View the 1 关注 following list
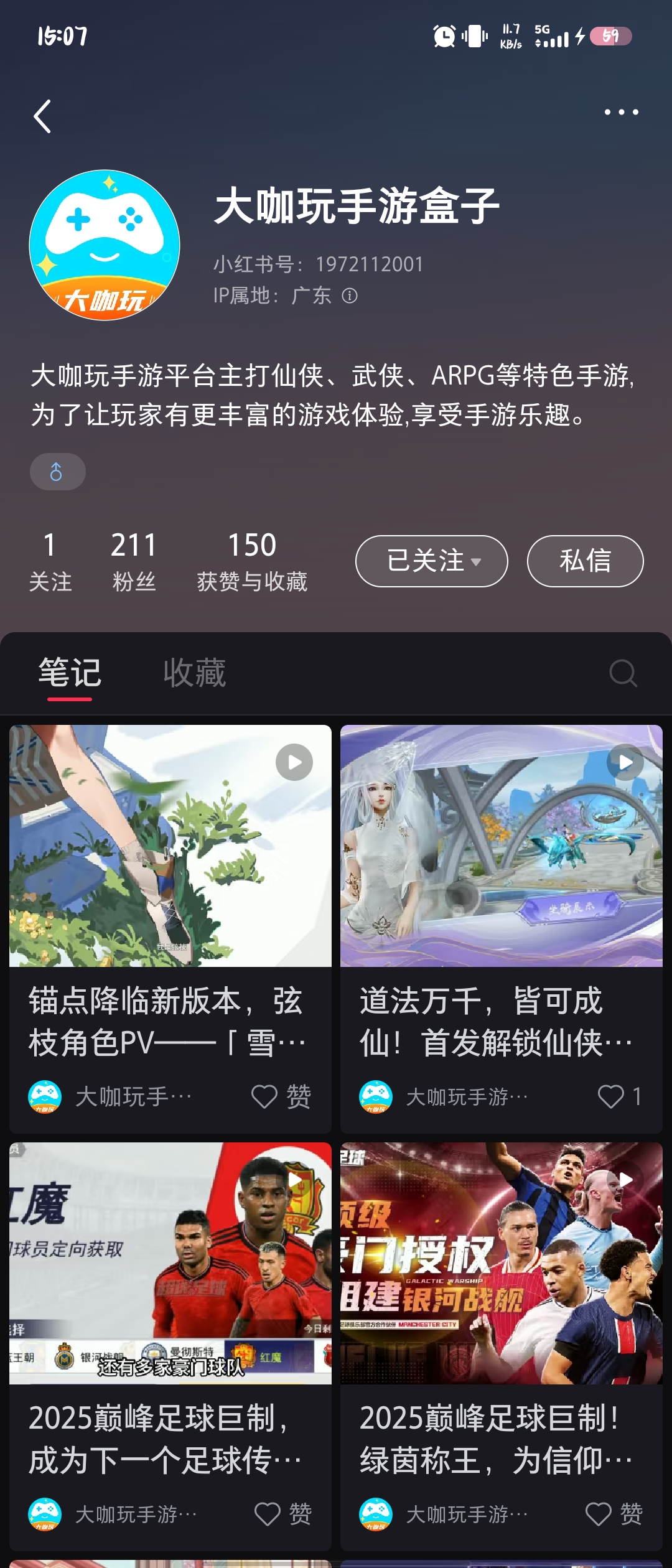The height and width of the screenshot is (1568, 672). (x=50, y=561)
